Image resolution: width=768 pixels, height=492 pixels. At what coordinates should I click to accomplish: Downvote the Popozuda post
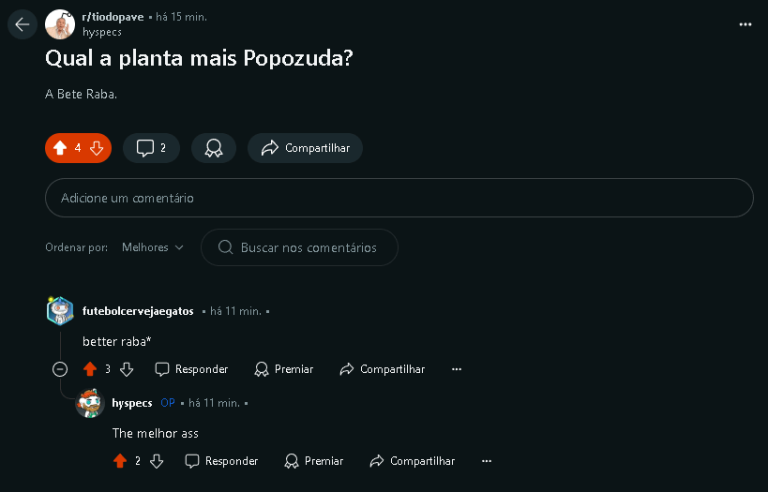coord(96,148)
